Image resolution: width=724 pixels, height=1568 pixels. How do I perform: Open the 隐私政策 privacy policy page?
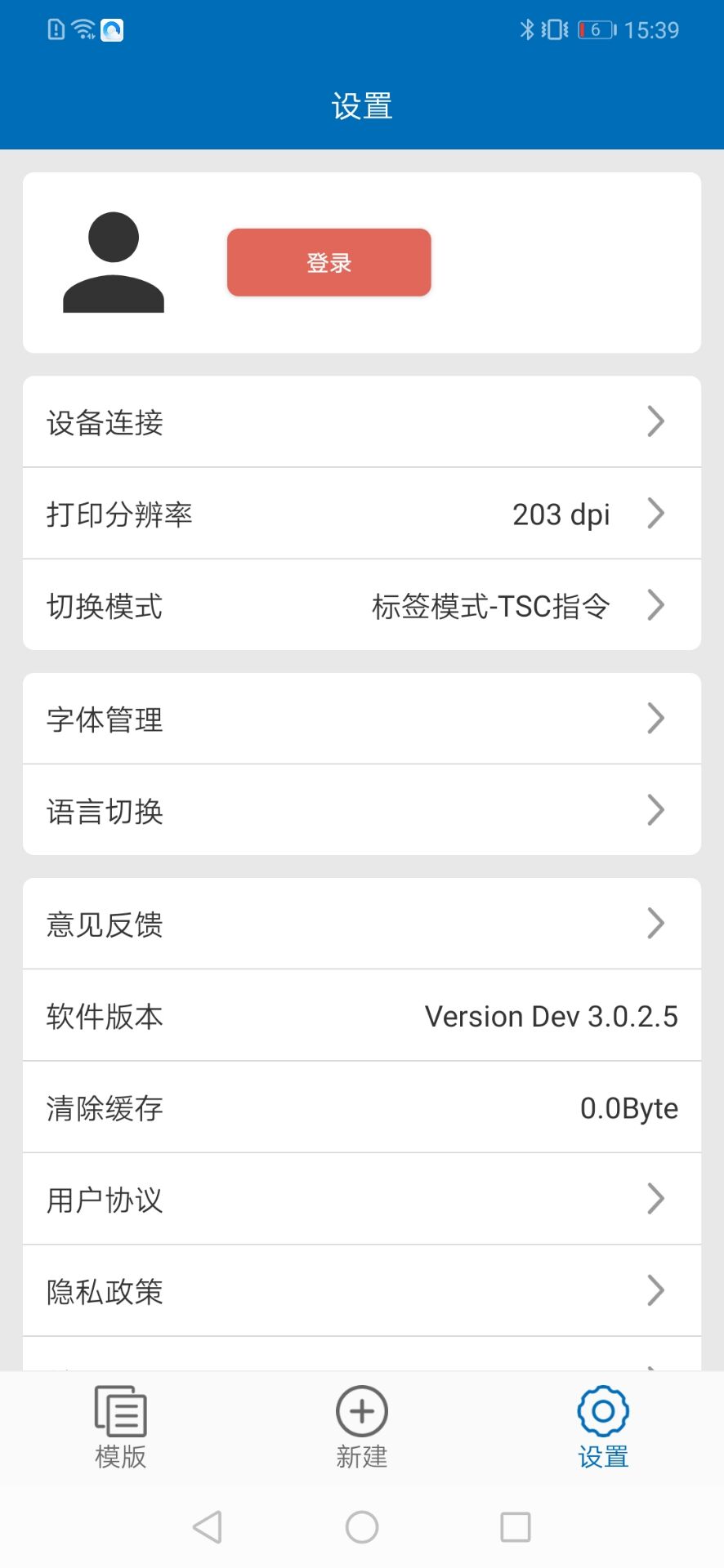(x=362, y=1291)
